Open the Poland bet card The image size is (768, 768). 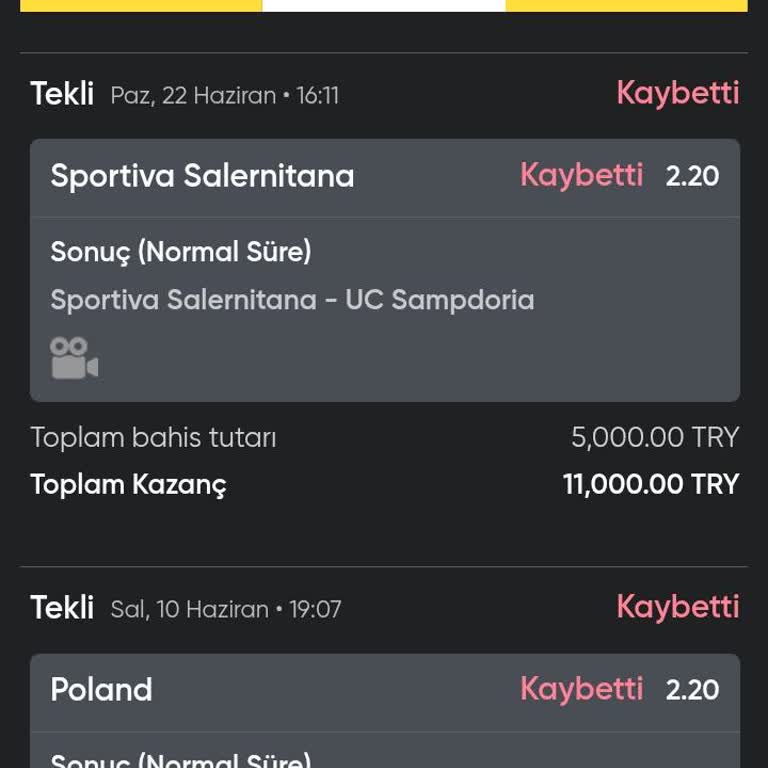[x=384, y=690]
